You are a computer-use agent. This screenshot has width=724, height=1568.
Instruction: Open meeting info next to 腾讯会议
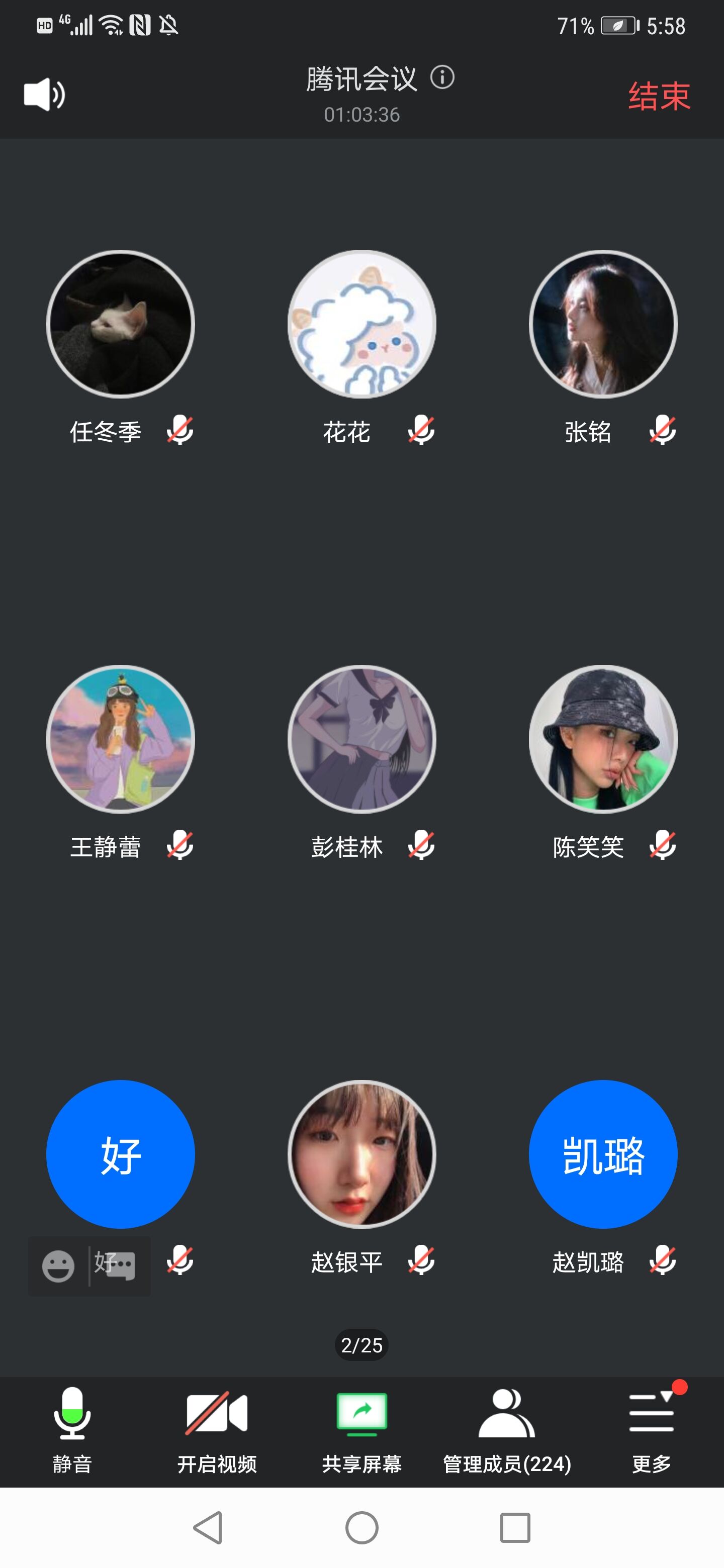[x=442, y=77]
